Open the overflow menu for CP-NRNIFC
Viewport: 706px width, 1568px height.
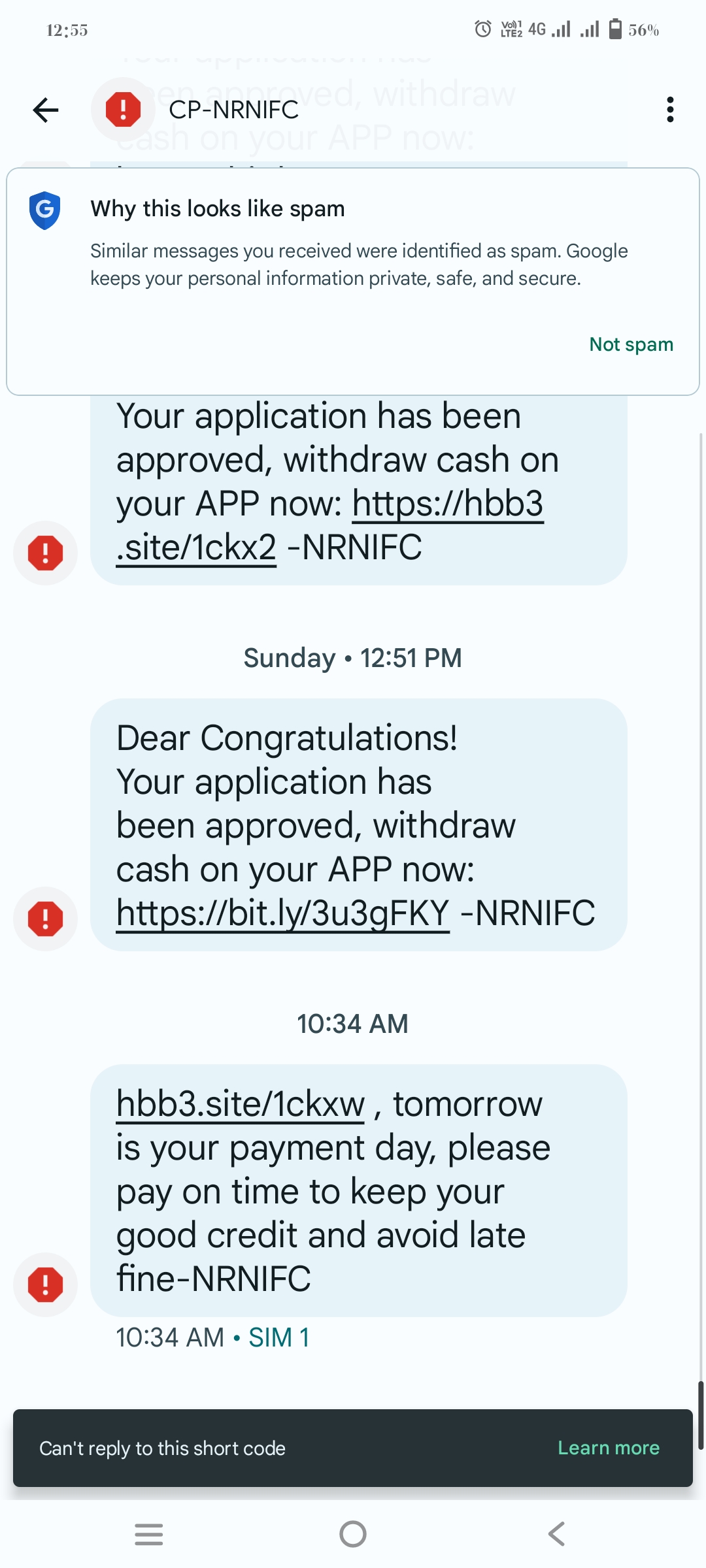[x=669, y=110]
